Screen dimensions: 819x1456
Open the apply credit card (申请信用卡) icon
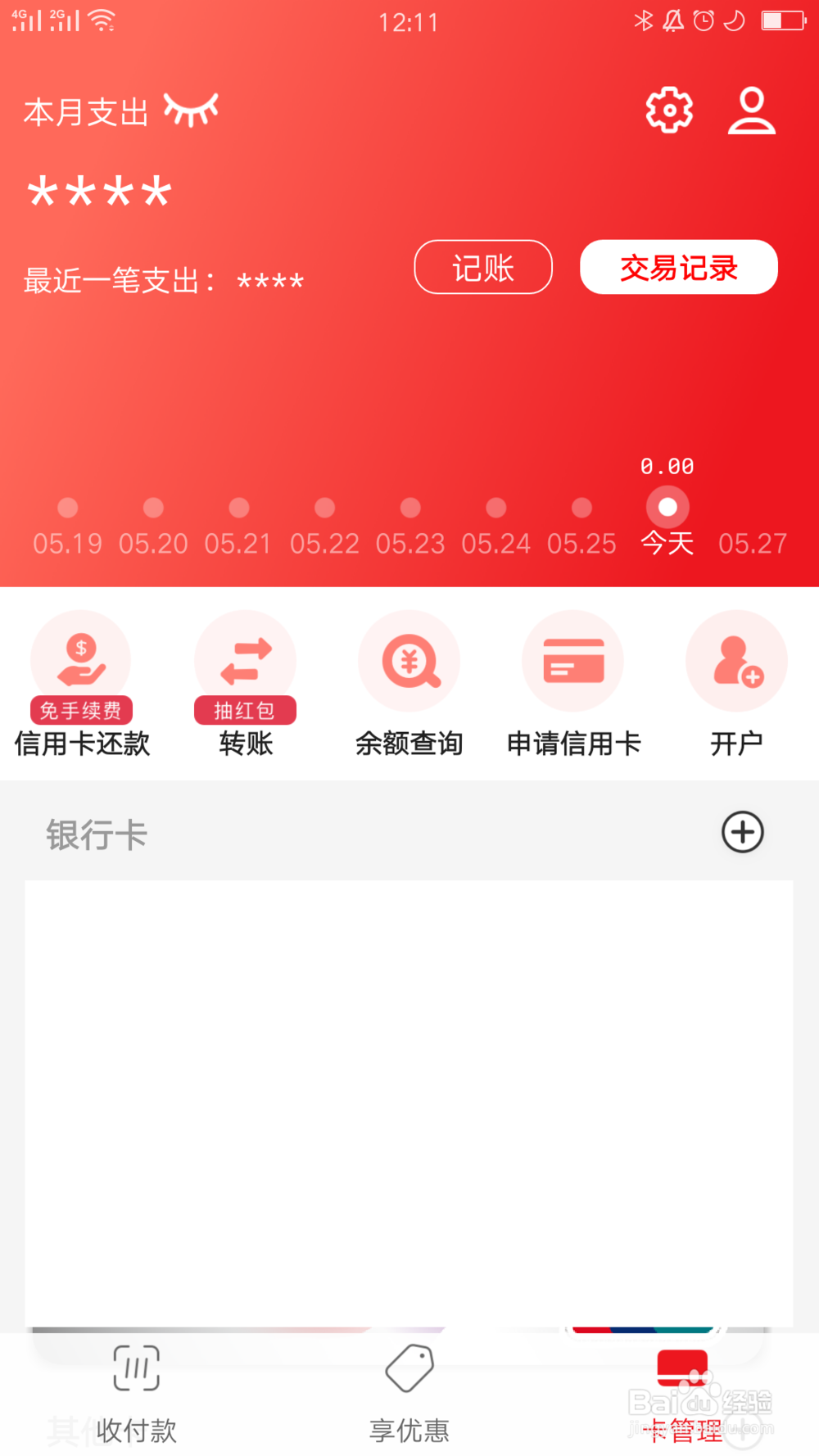coord(572,661)
